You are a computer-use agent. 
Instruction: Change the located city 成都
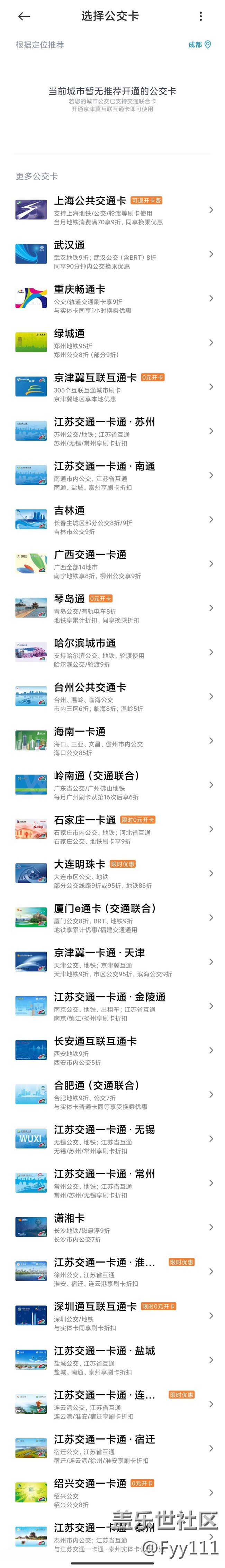coord(199,44)
